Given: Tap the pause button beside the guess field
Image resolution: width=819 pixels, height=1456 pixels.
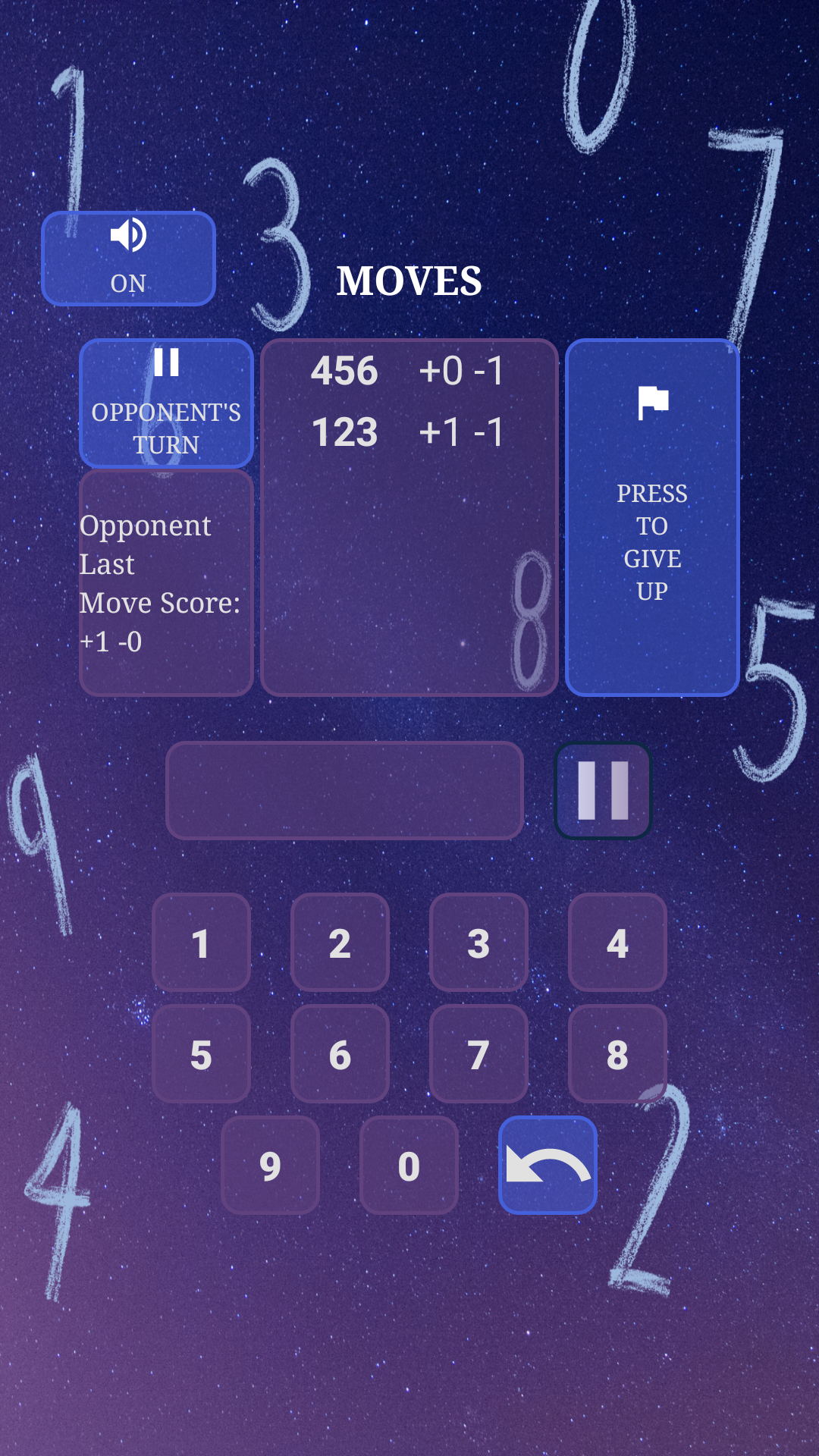Looking at the screenshot, I should click(x=603, y=791).
